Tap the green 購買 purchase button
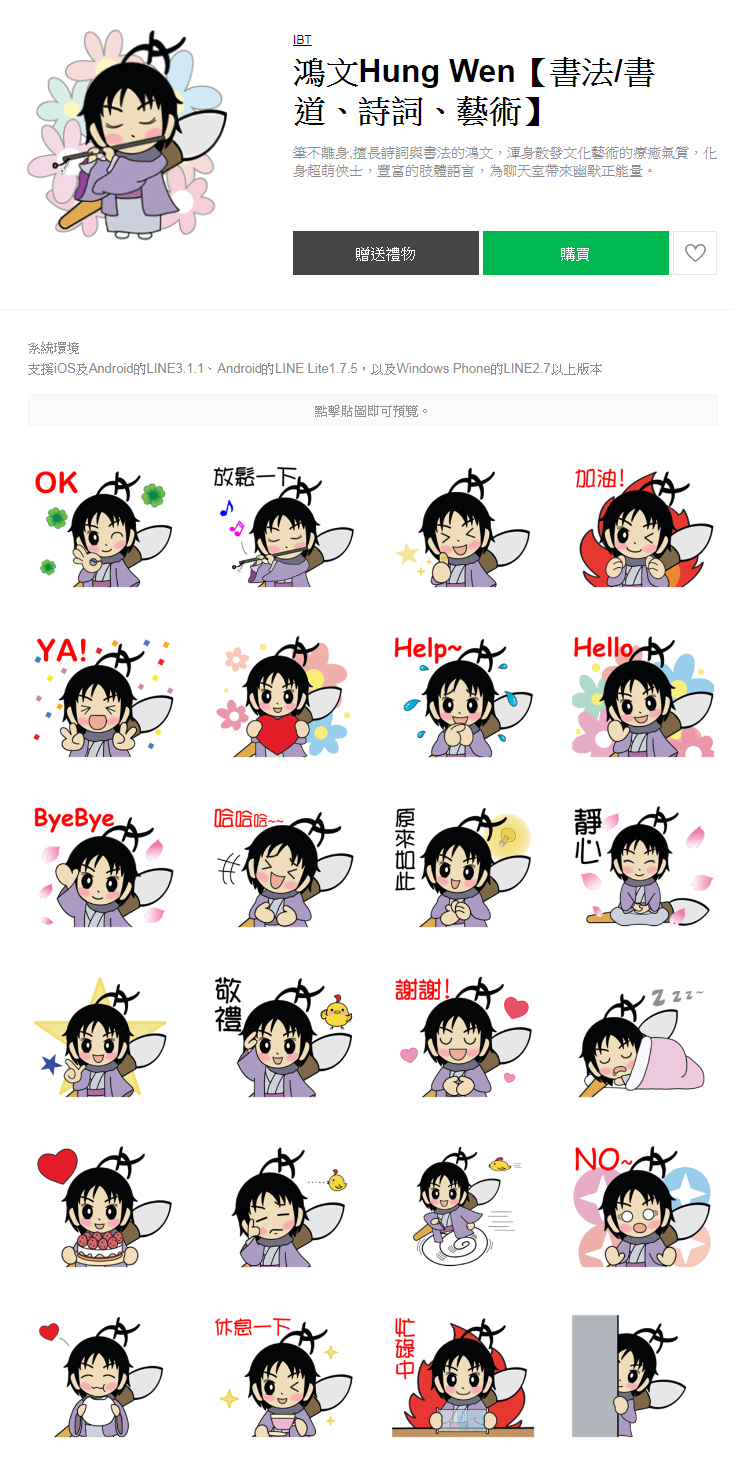Screen dimensions: 736x1470 pyautogui.click(x=575, y=253)
